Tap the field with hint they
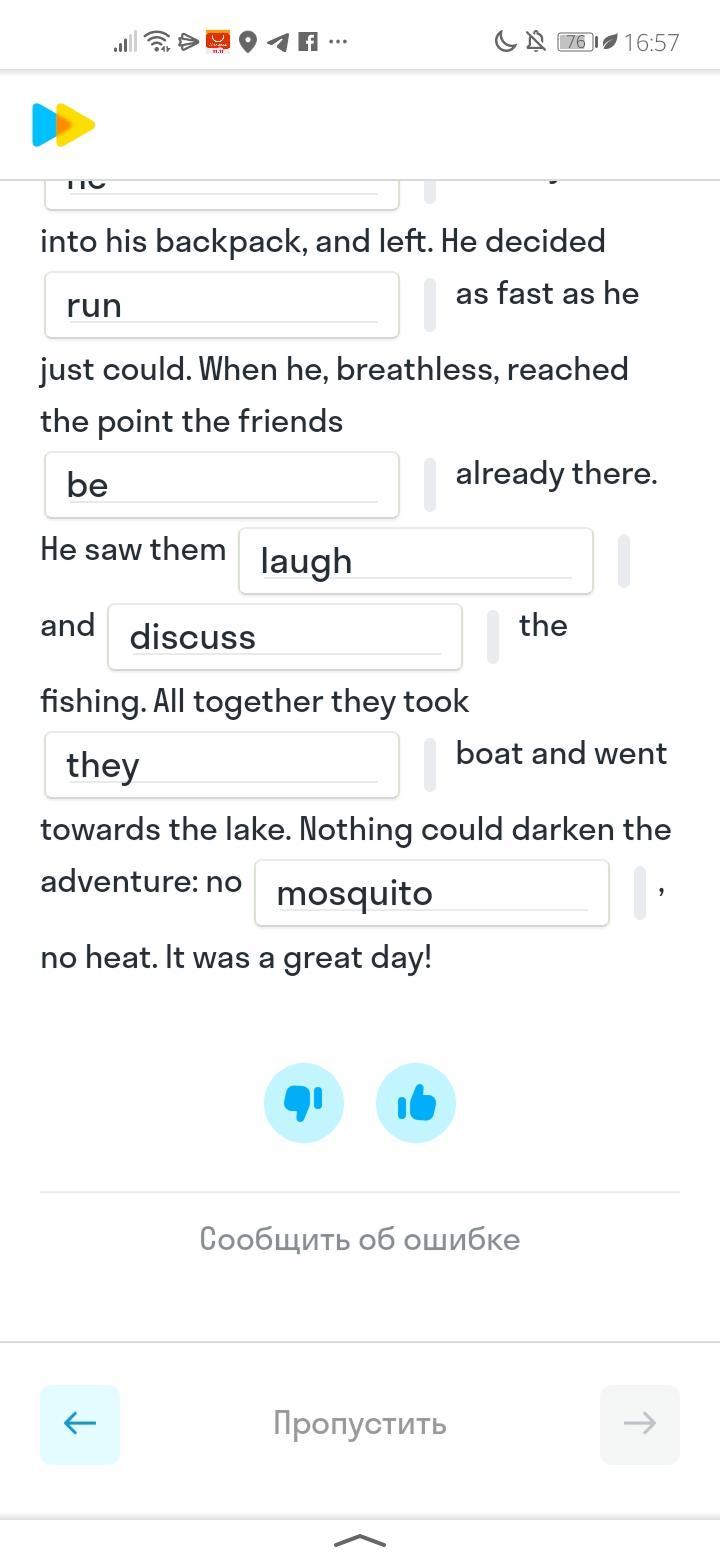720x1560 pixels. (222, 765)
